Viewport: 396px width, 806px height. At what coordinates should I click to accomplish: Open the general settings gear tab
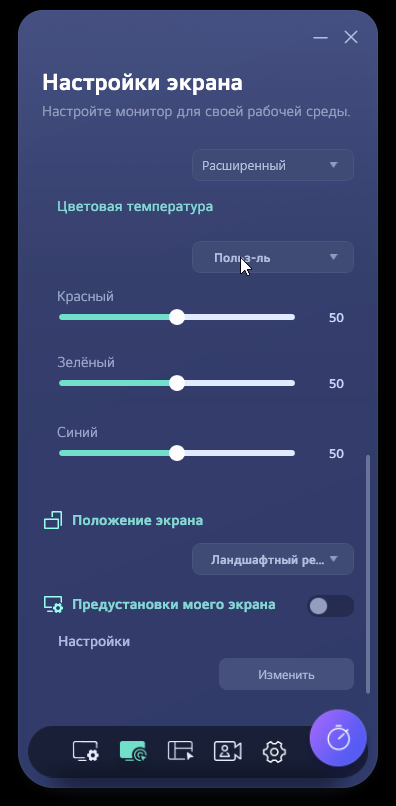click(274, 752)
